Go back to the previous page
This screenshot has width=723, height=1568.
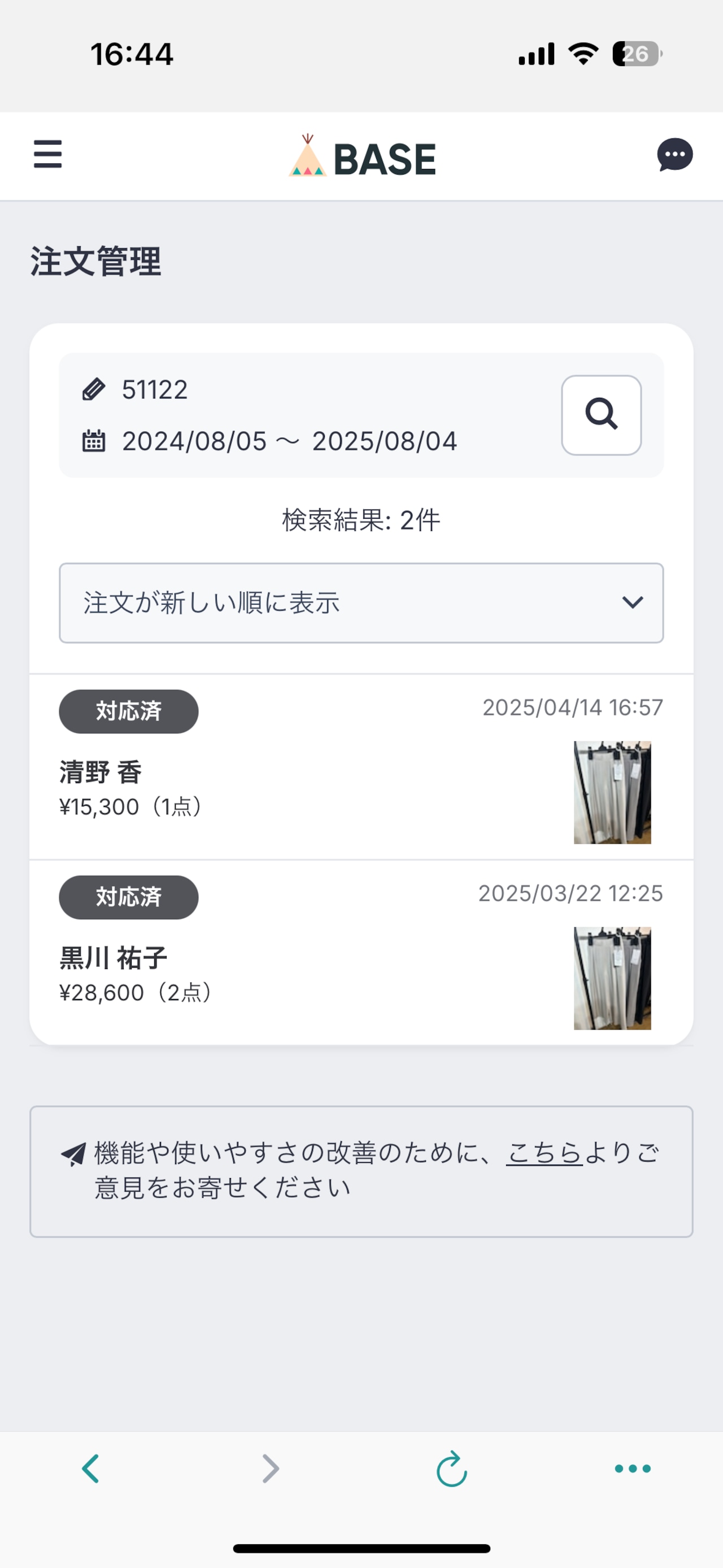[x=91, y=1469]
